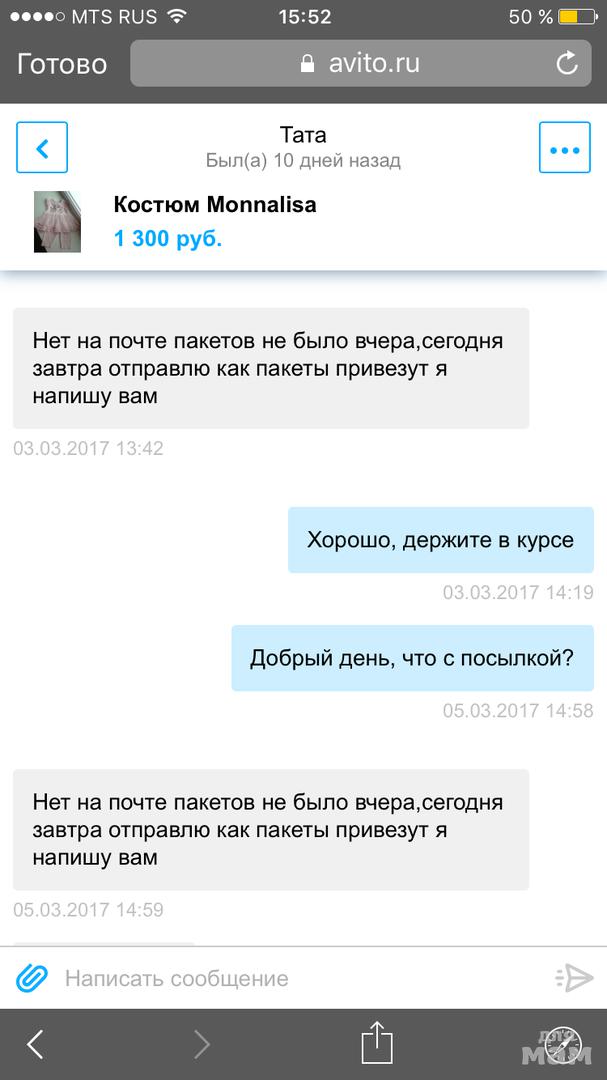Share this page from the toolbar
The image size is (607, 1080).
coord(375,1043)
